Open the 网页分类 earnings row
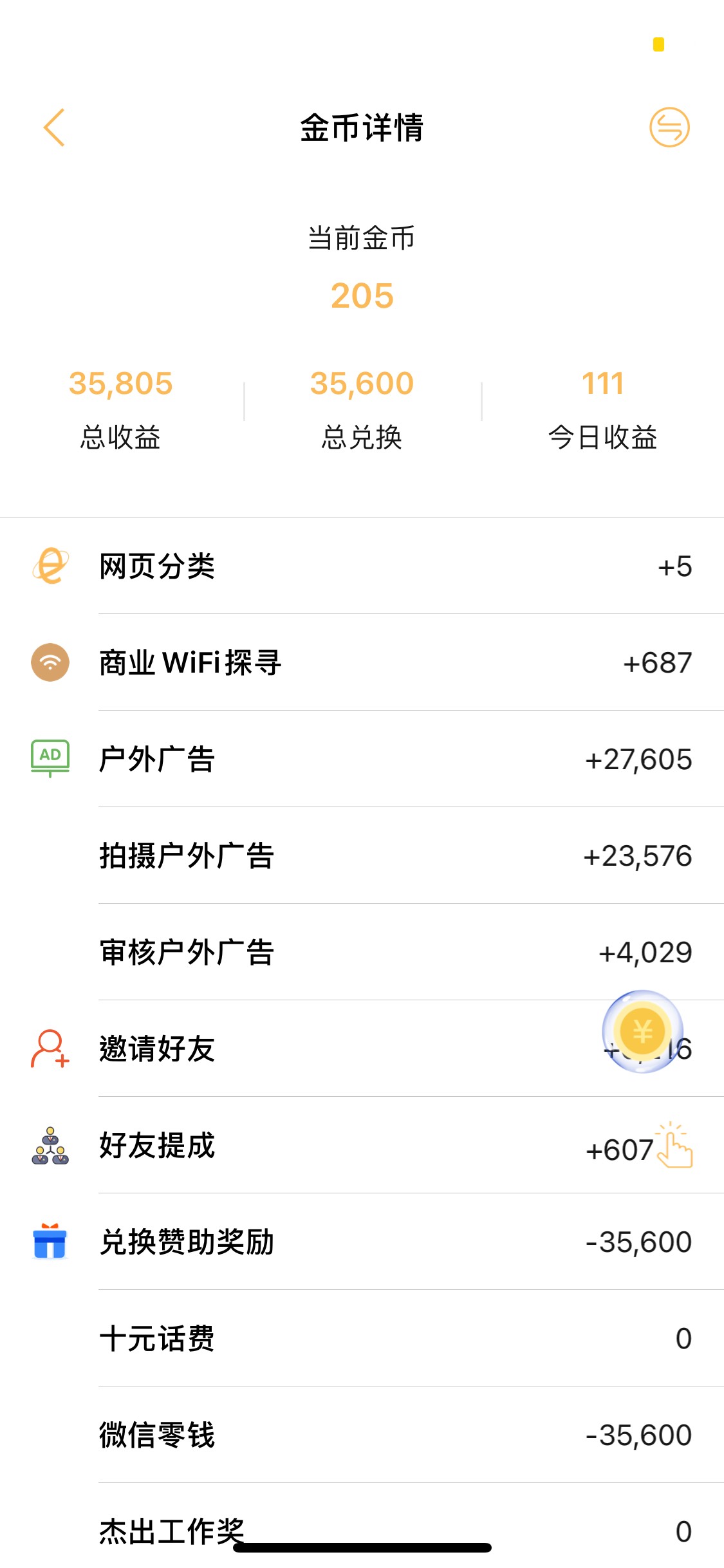This screenshot has width=724, height=1568. [360, 566]
